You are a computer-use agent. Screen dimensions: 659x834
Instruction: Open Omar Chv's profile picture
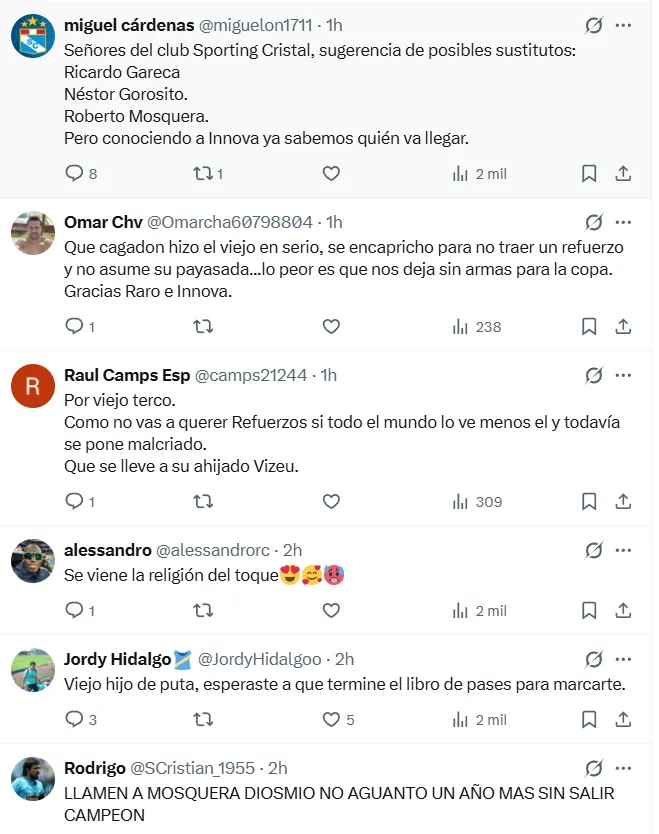(32, 234)
